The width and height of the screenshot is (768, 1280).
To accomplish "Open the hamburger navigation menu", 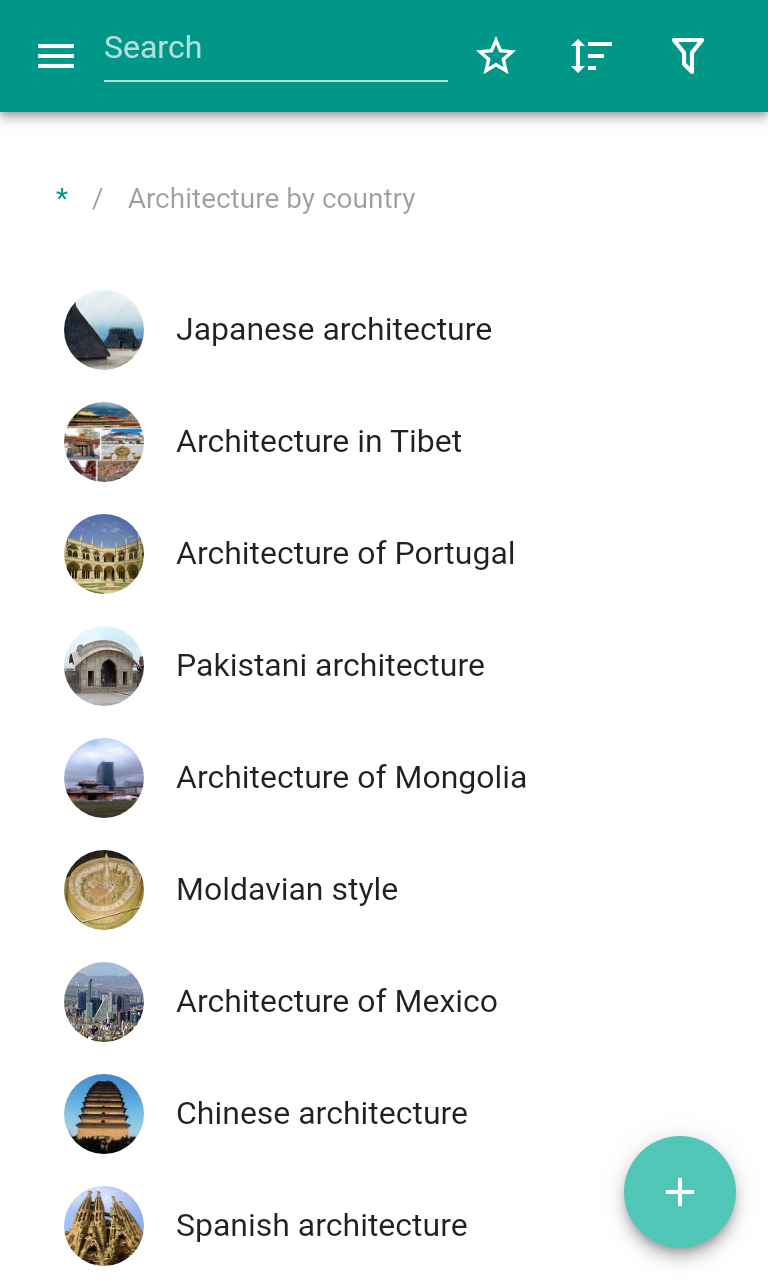I will point(56,56).
